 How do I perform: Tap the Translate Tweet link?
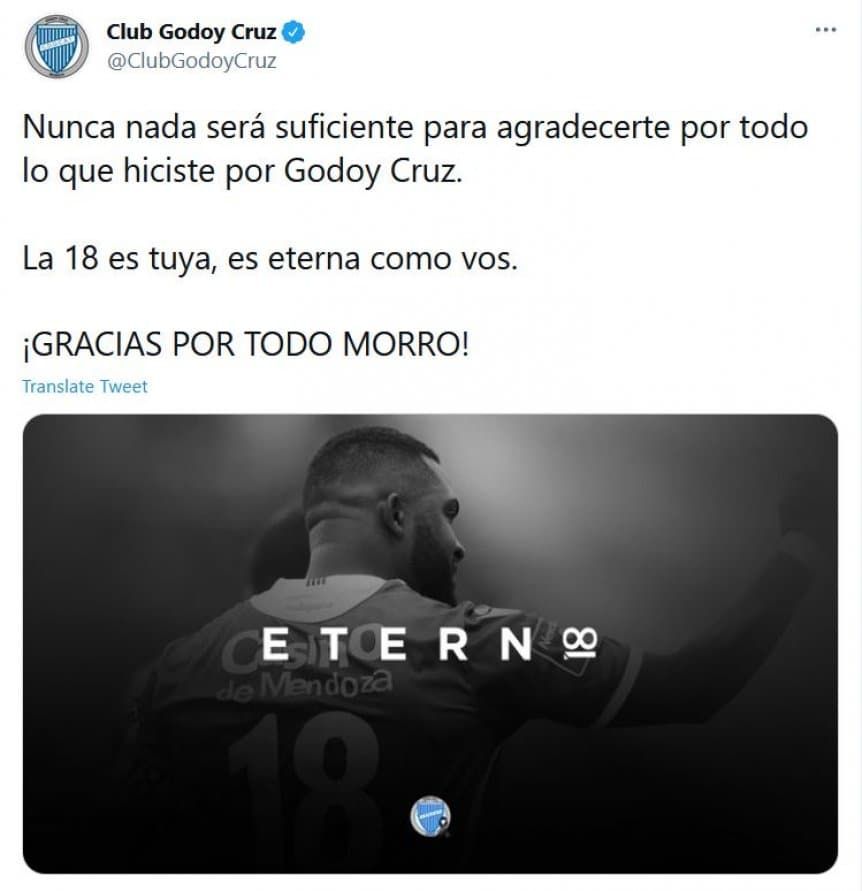pyautogui.click(x=85, y=386)
